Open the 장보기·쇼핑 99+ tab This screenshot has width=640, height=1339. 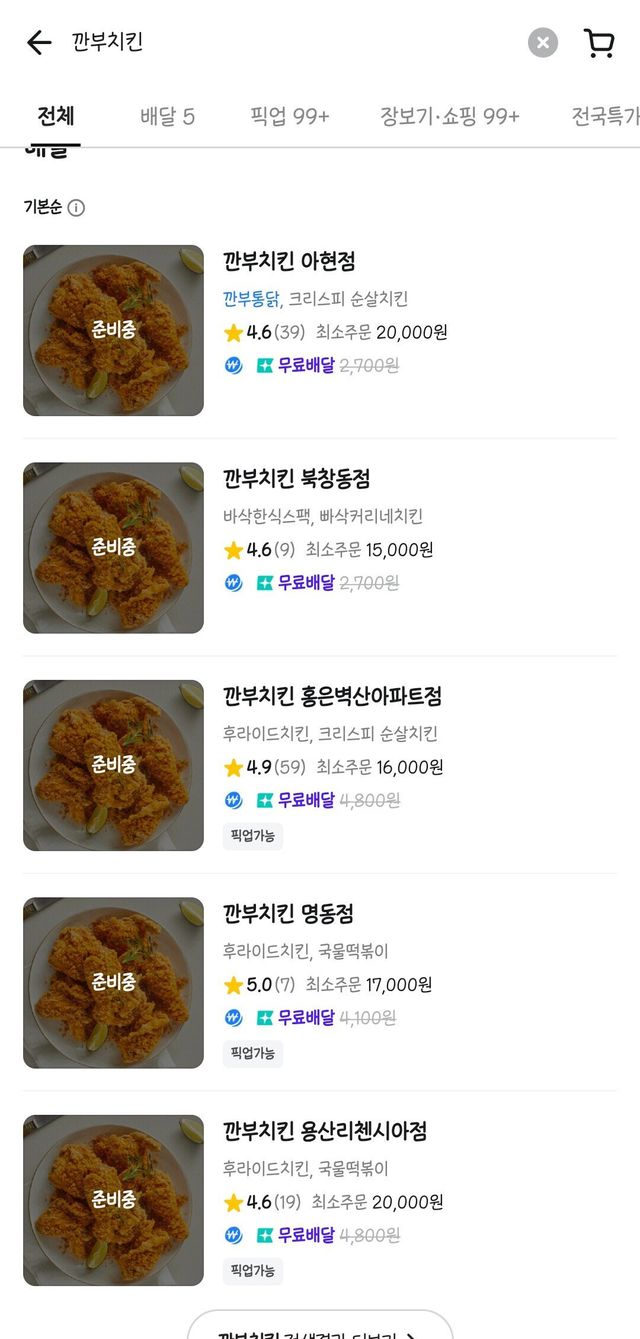pos(449,117)
